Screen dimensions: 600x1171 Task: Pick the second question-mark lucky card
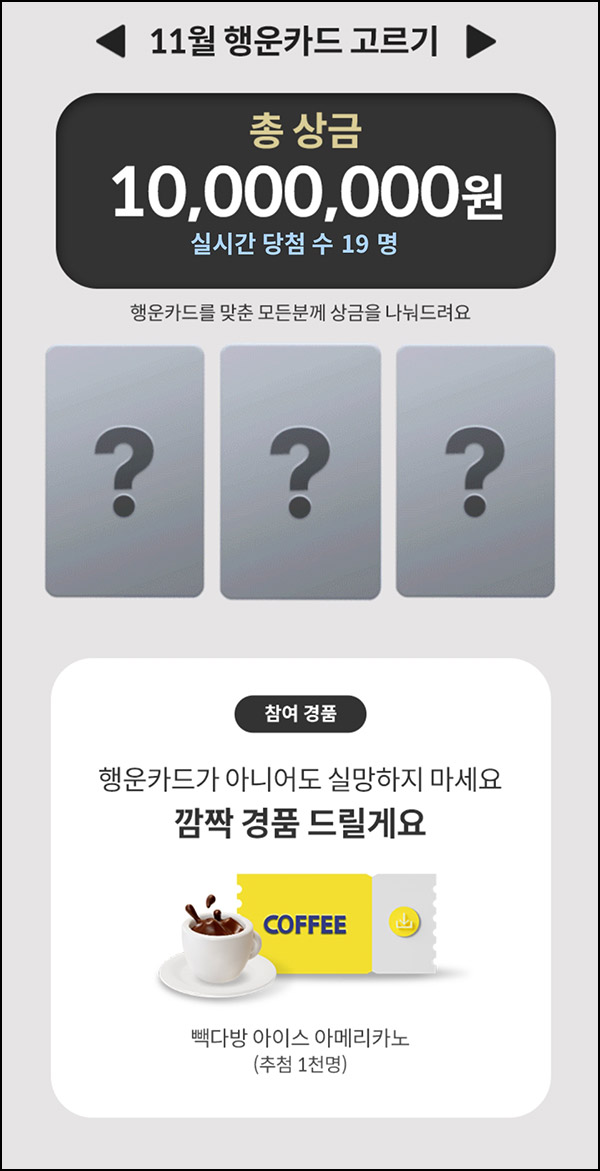point(300,472)
